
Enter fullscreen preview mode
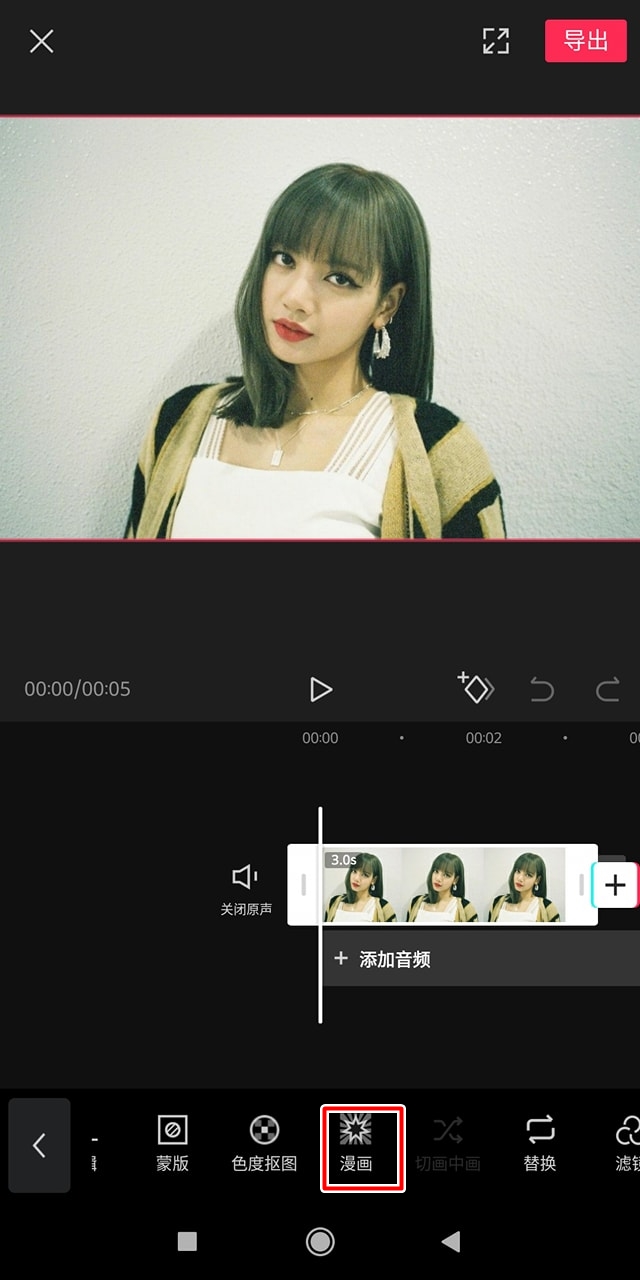point(496,41)
